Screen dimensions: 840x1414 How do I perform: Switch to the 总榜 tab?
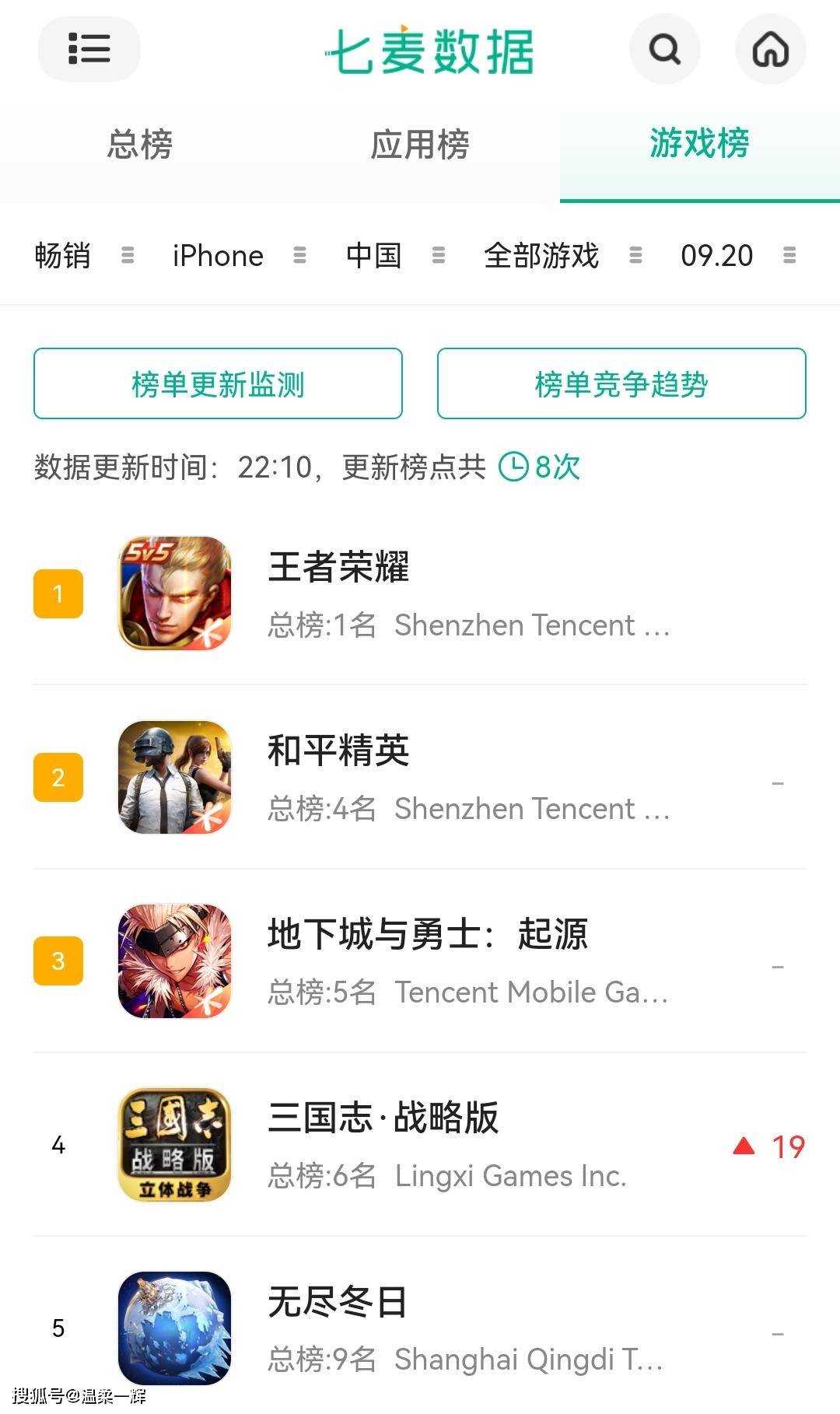[x=140, y=145]
